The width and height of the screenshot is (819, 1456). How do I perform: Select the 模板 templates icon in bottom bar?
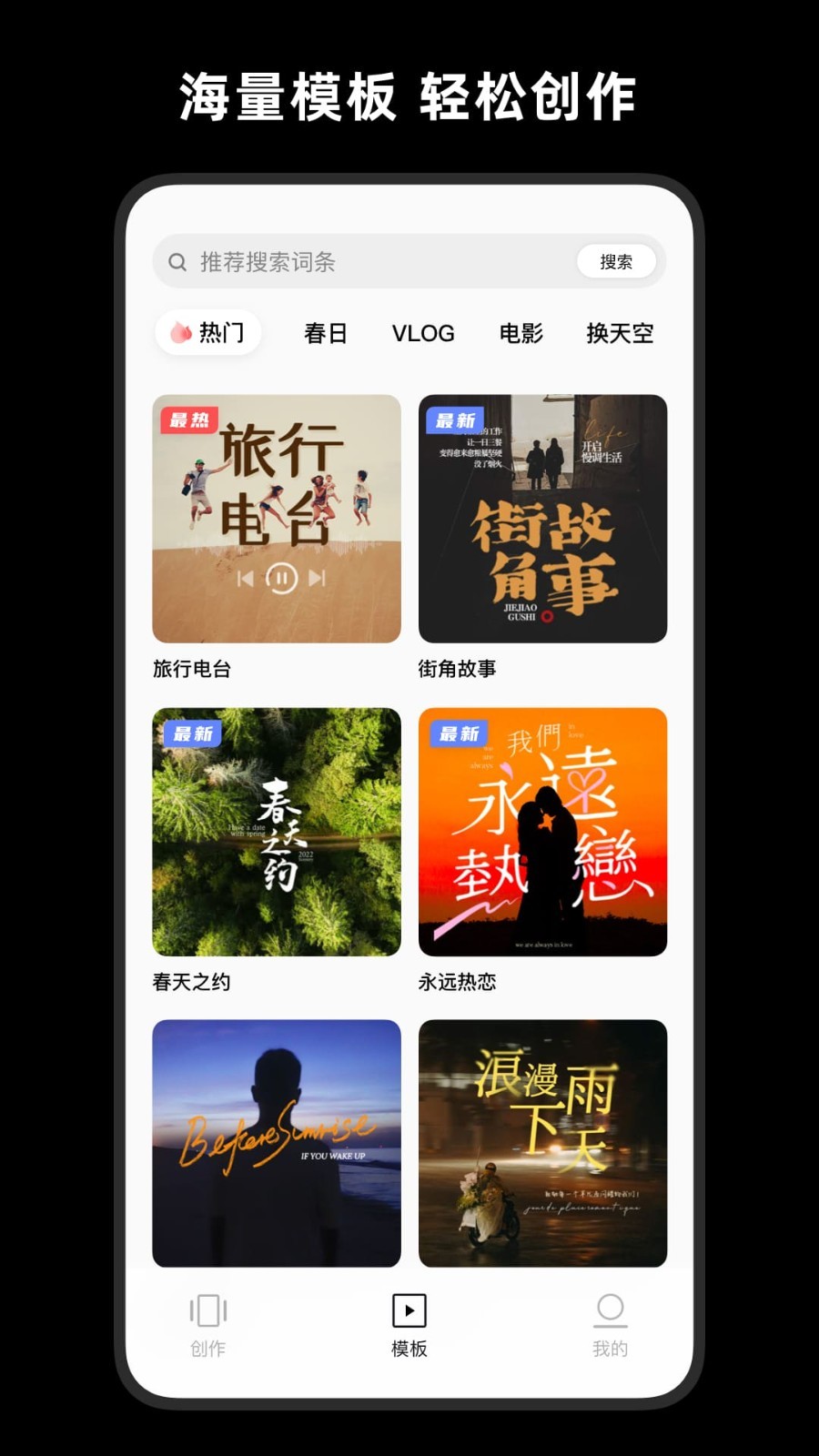point(409,1310)
